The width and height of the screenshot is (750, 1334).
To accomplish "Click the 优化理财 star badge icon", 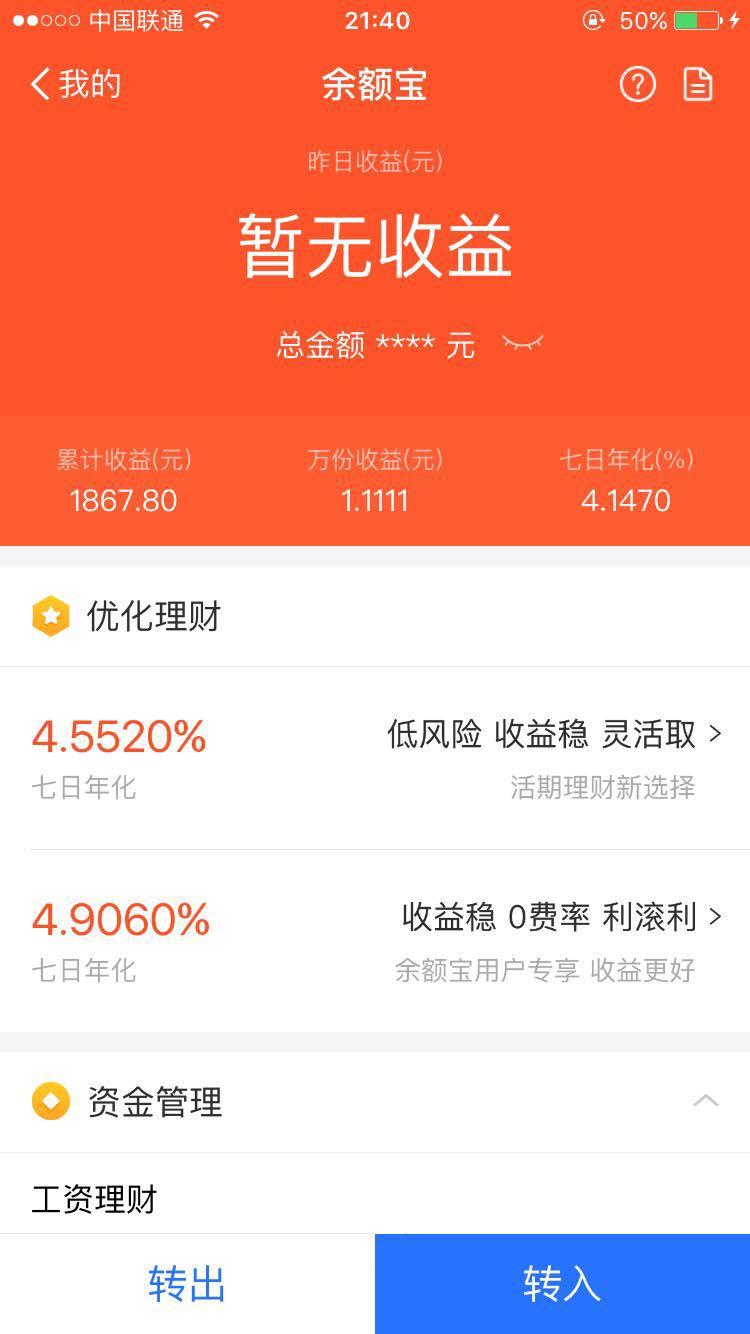I will coord(51,617).
